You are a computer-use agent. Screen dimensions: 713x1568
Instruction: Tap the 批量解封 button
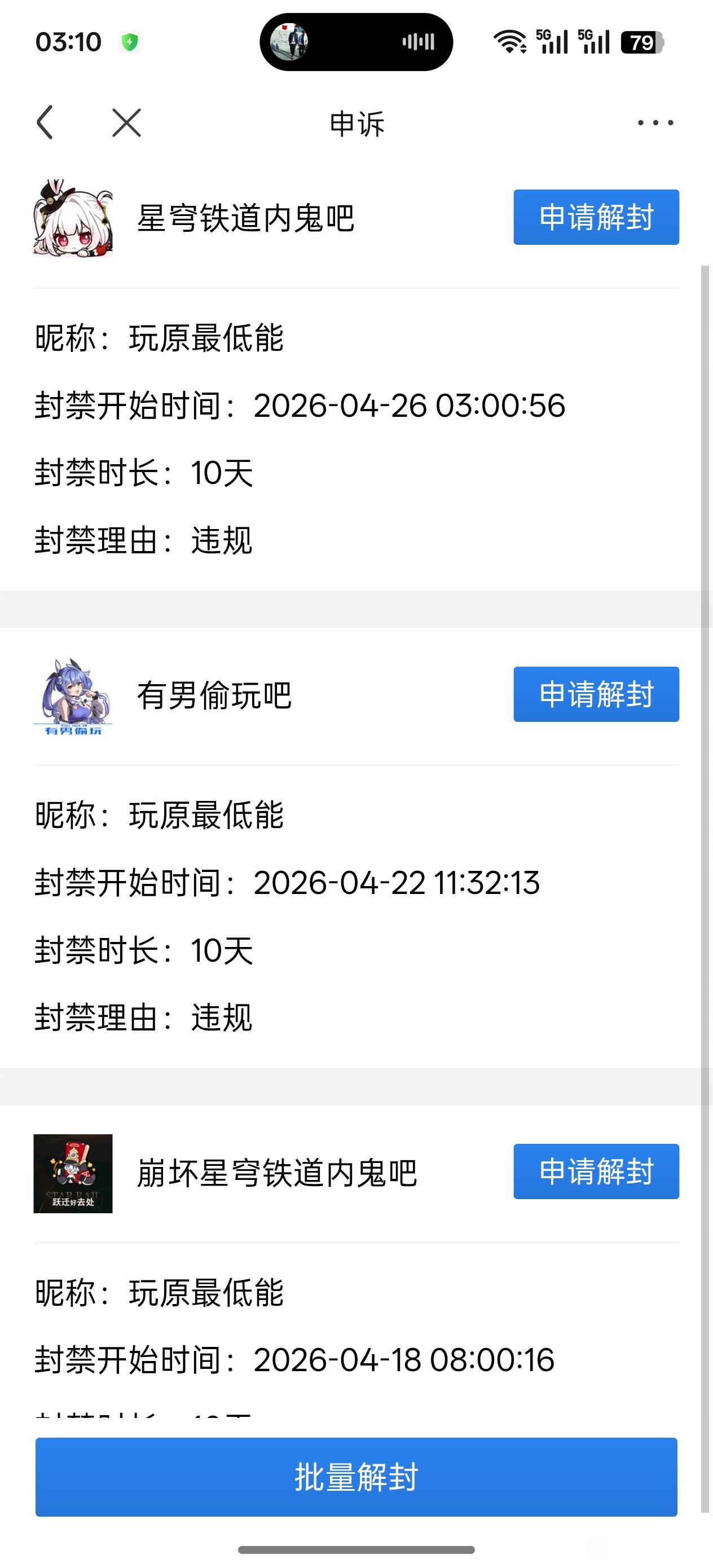click(x=356, y=1477)
